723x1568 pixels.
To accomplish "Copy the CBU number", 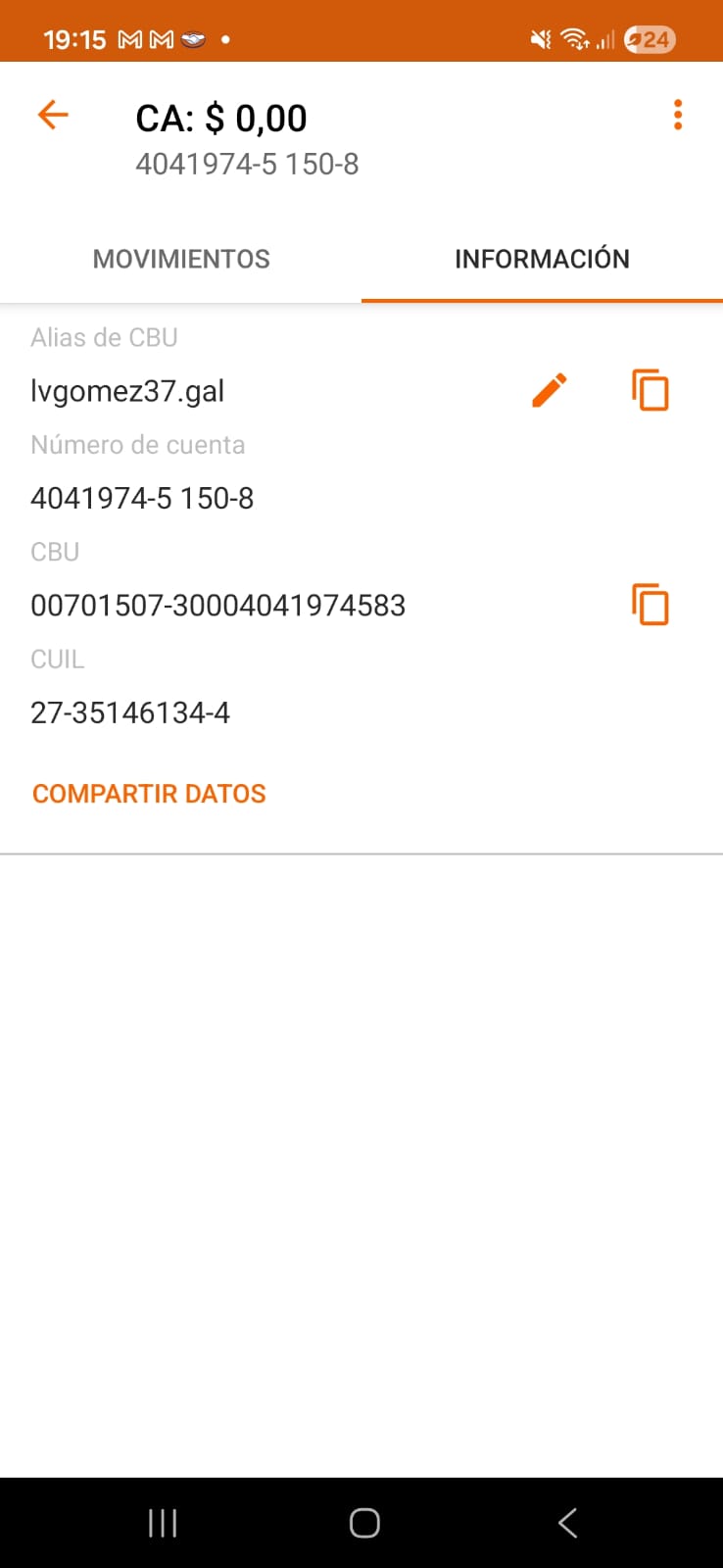I will point(650,605).
